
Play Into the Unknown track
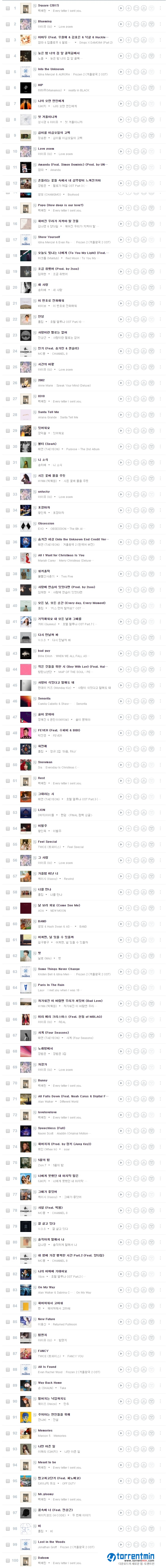tap(121, 72)
